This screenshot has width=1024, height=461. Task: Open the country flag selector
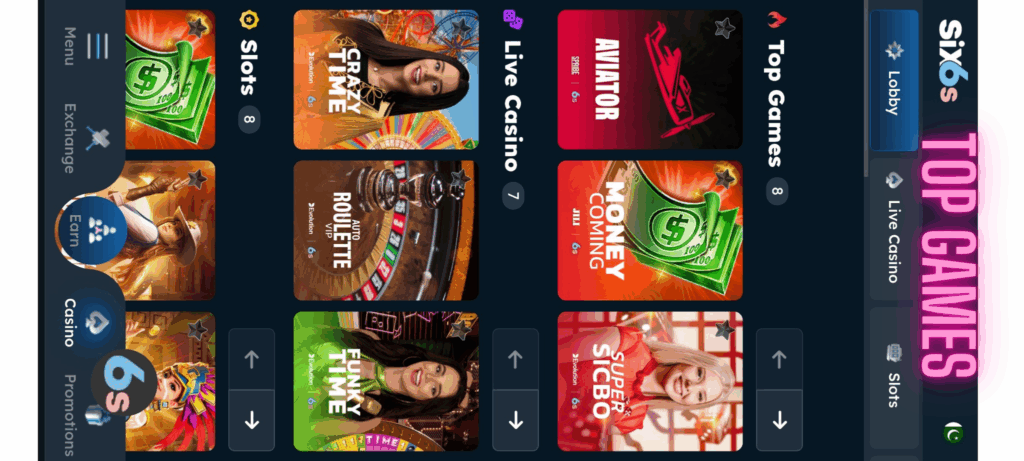pos(953,431)
